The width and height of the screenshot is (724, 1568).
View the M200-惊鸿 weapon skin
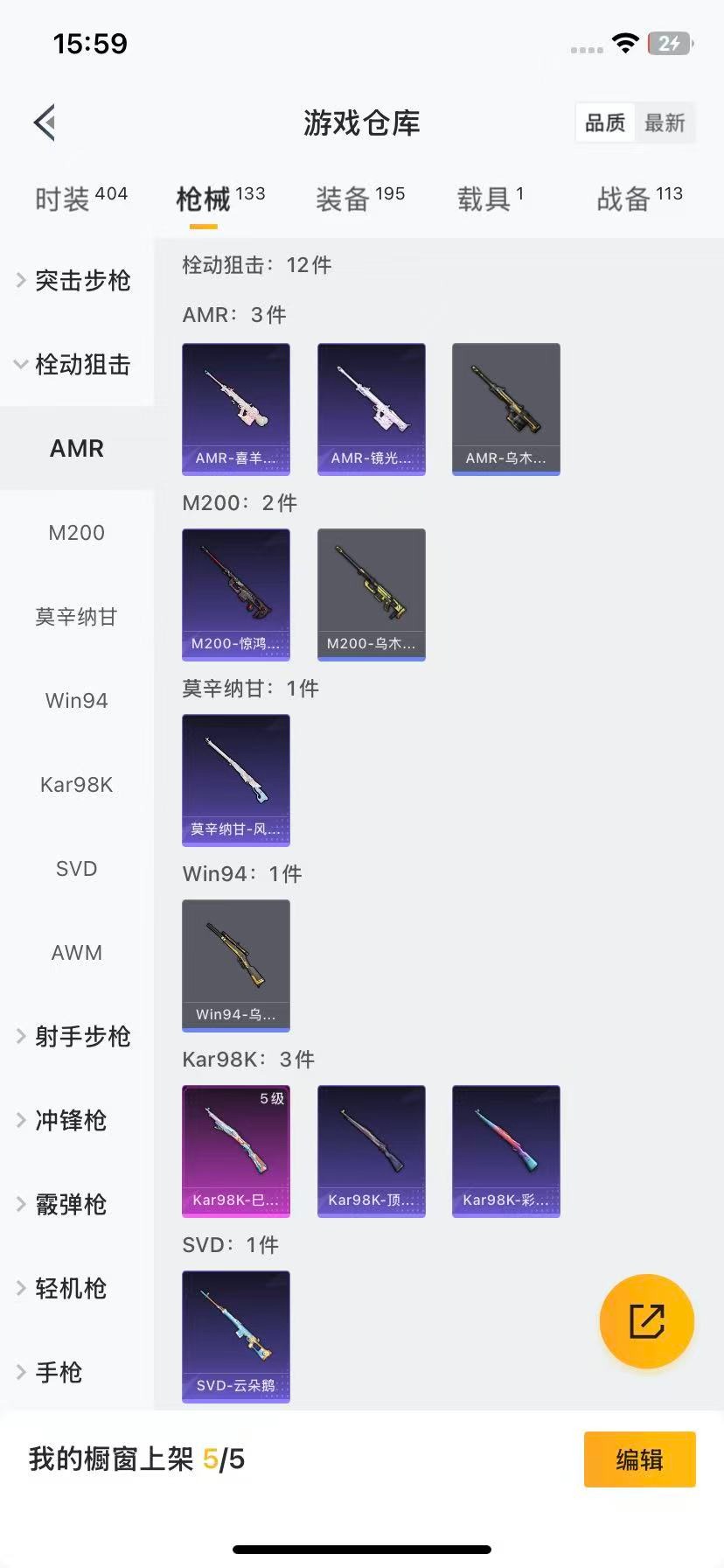[236, 594]
